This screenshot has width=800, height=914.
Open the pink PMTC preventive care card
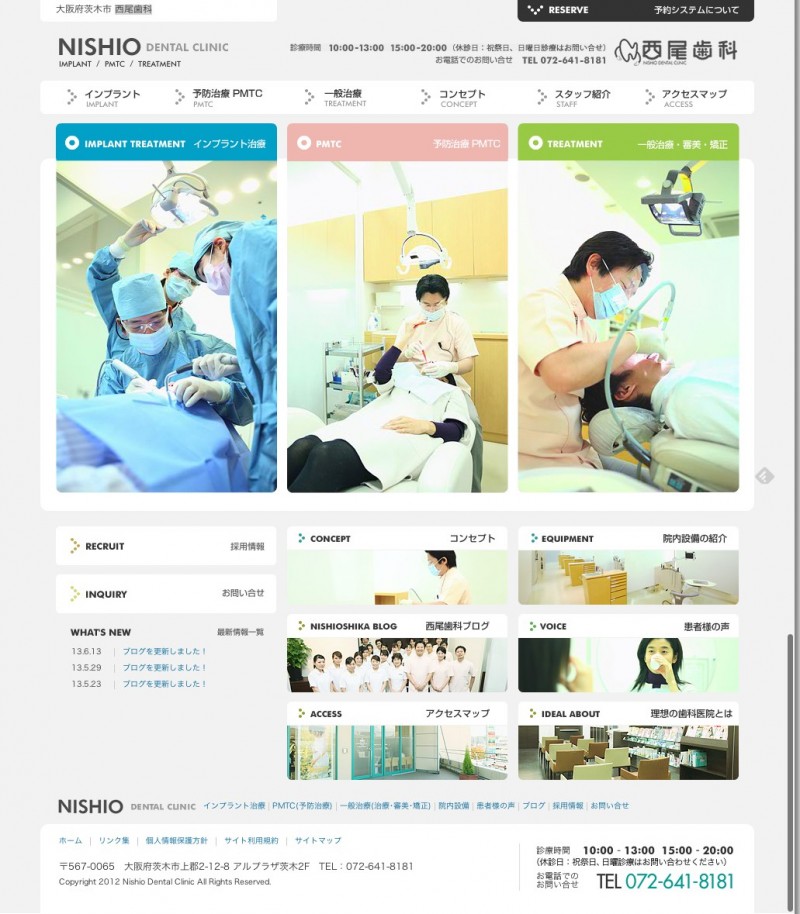tap(397, 310)
